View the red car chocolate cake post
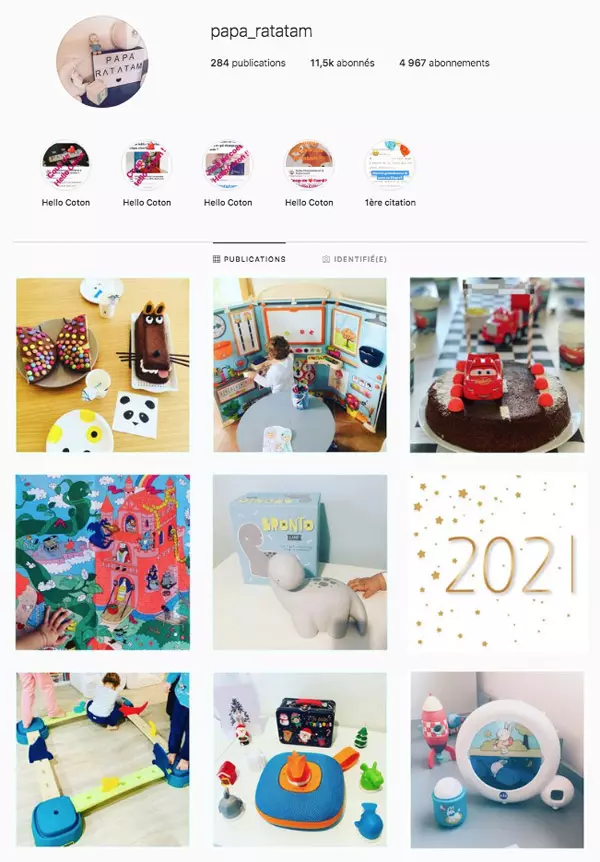The width and height of the screenshot is (600, 862). (x=497, y=365)
